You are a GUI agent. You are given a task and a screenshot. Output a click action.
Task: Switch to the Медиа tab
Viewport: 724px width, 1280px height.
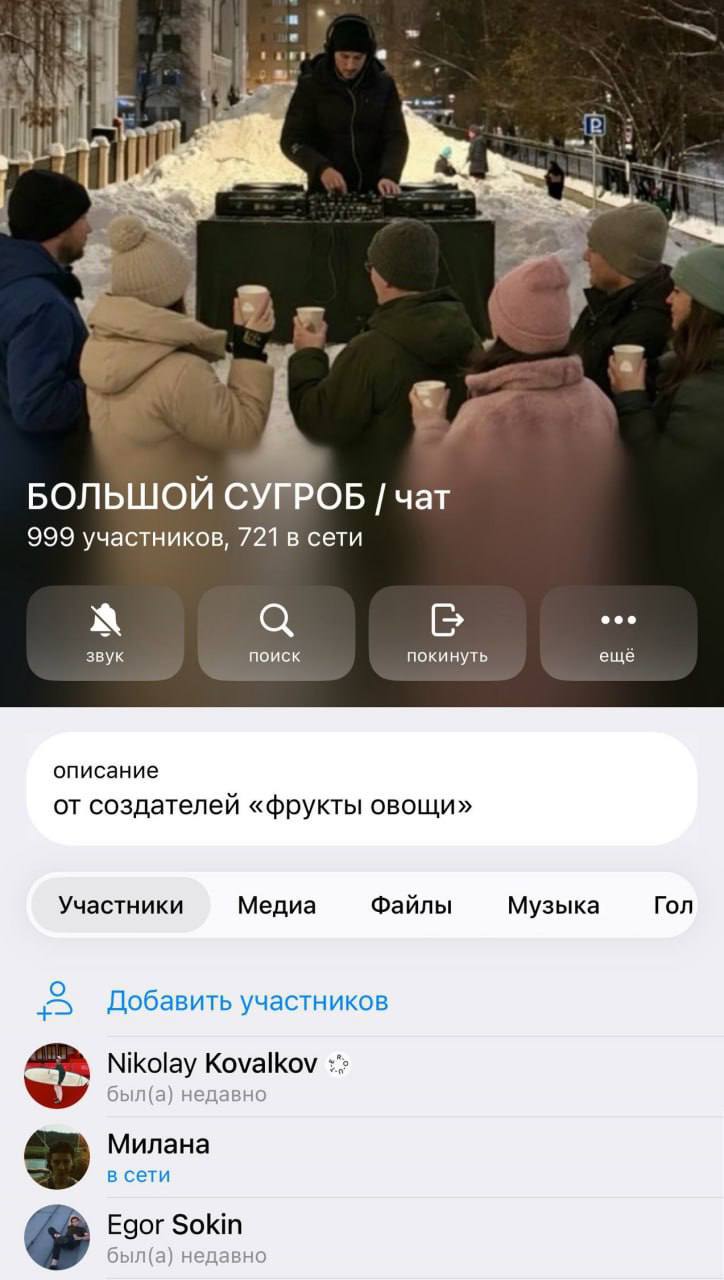click(276, 905)
